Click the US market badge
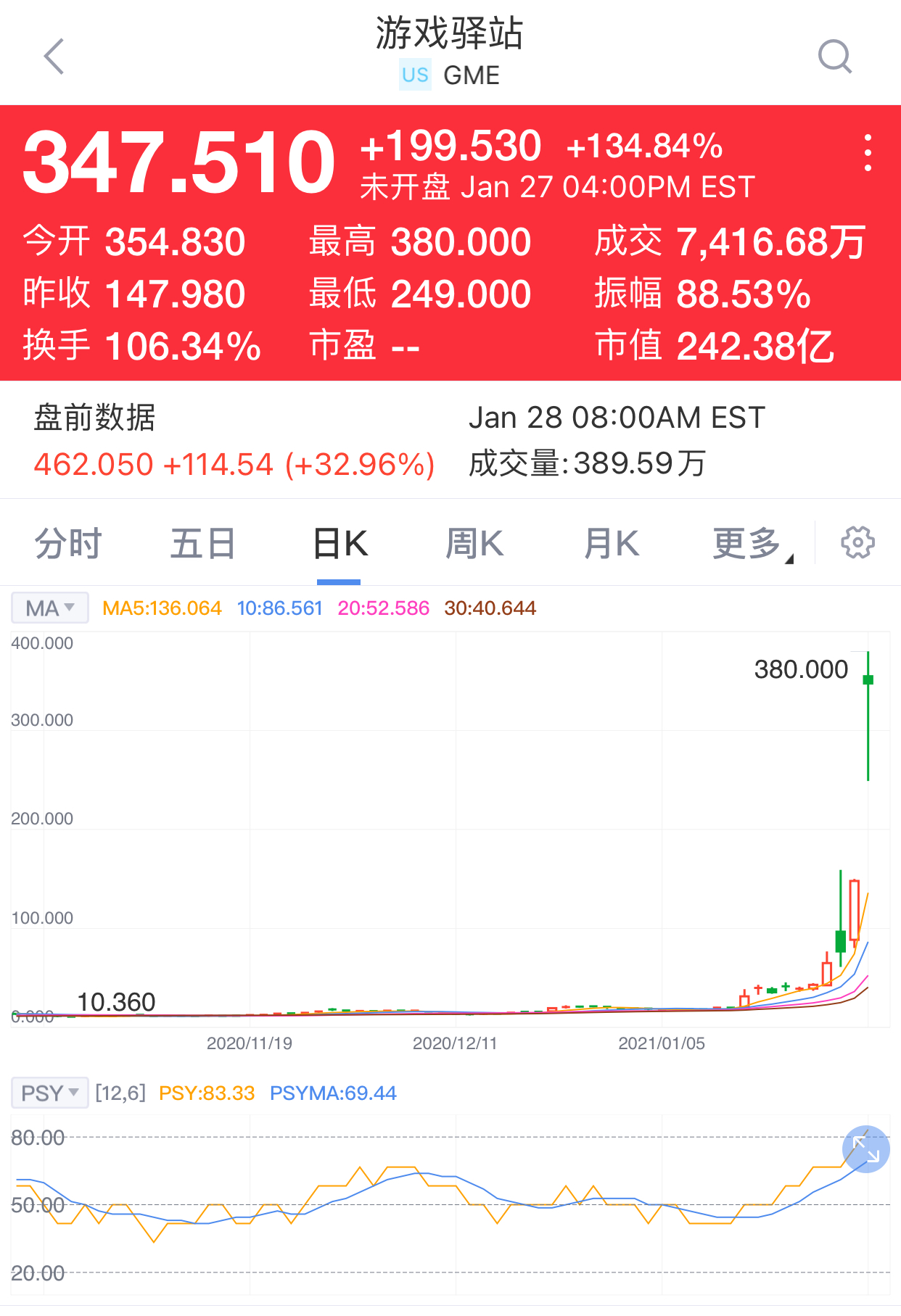This screenshot has height=1316, width=901. [414, 75]
